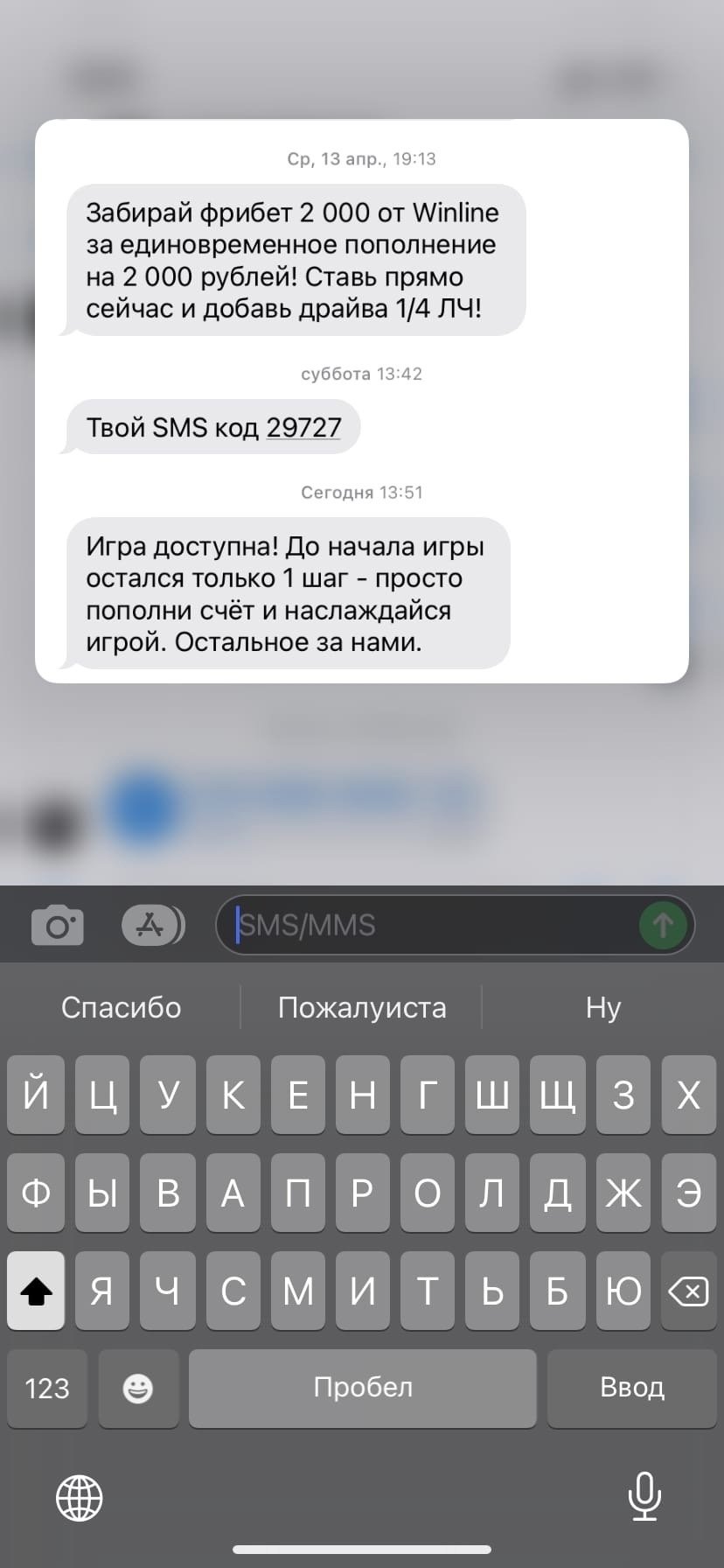The image size is (724, 1568).
Task: Open the emoji keyboard
Action: (x=138, y=1388)
